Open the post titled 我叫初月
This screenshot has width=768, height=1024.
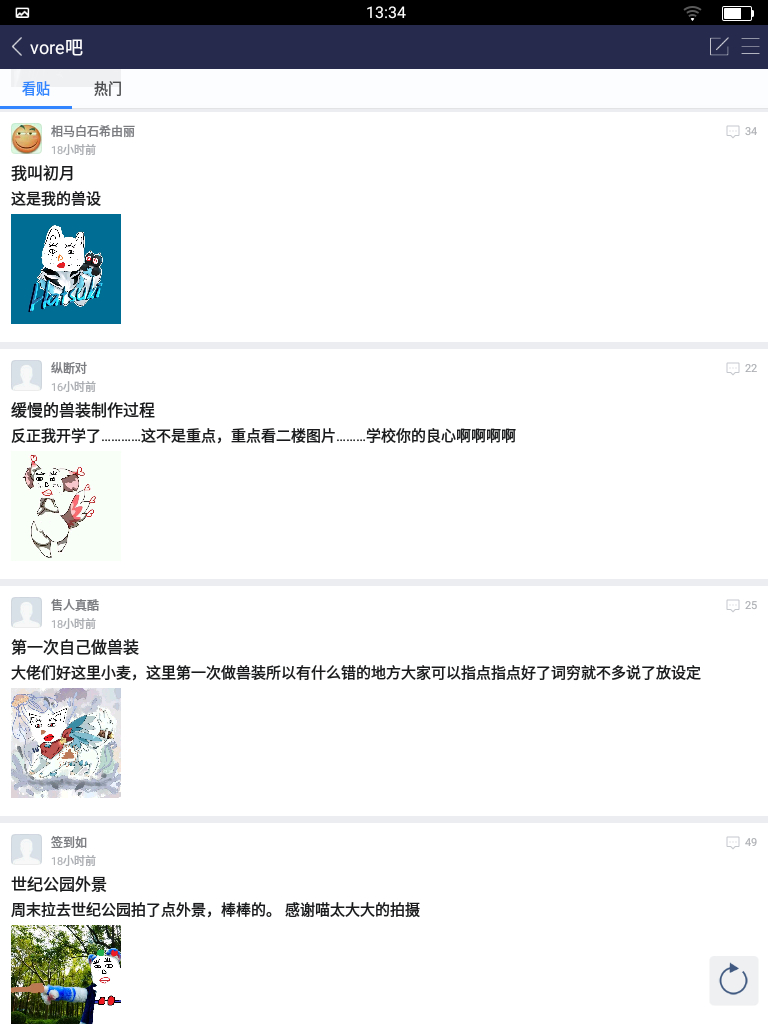(x=43, y=173)
